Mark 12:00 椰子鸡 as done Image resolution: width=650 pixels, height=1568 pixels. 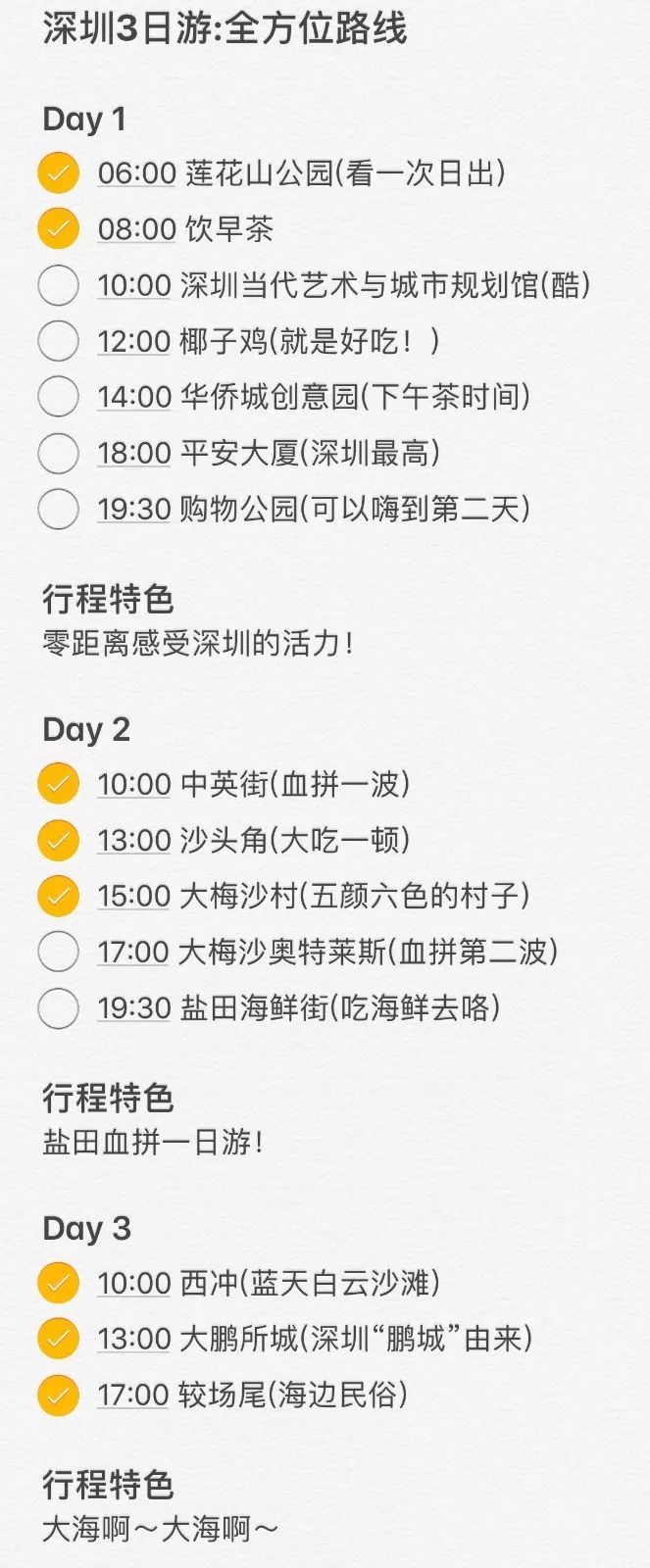pyautogui.click(x=58, y=341)
